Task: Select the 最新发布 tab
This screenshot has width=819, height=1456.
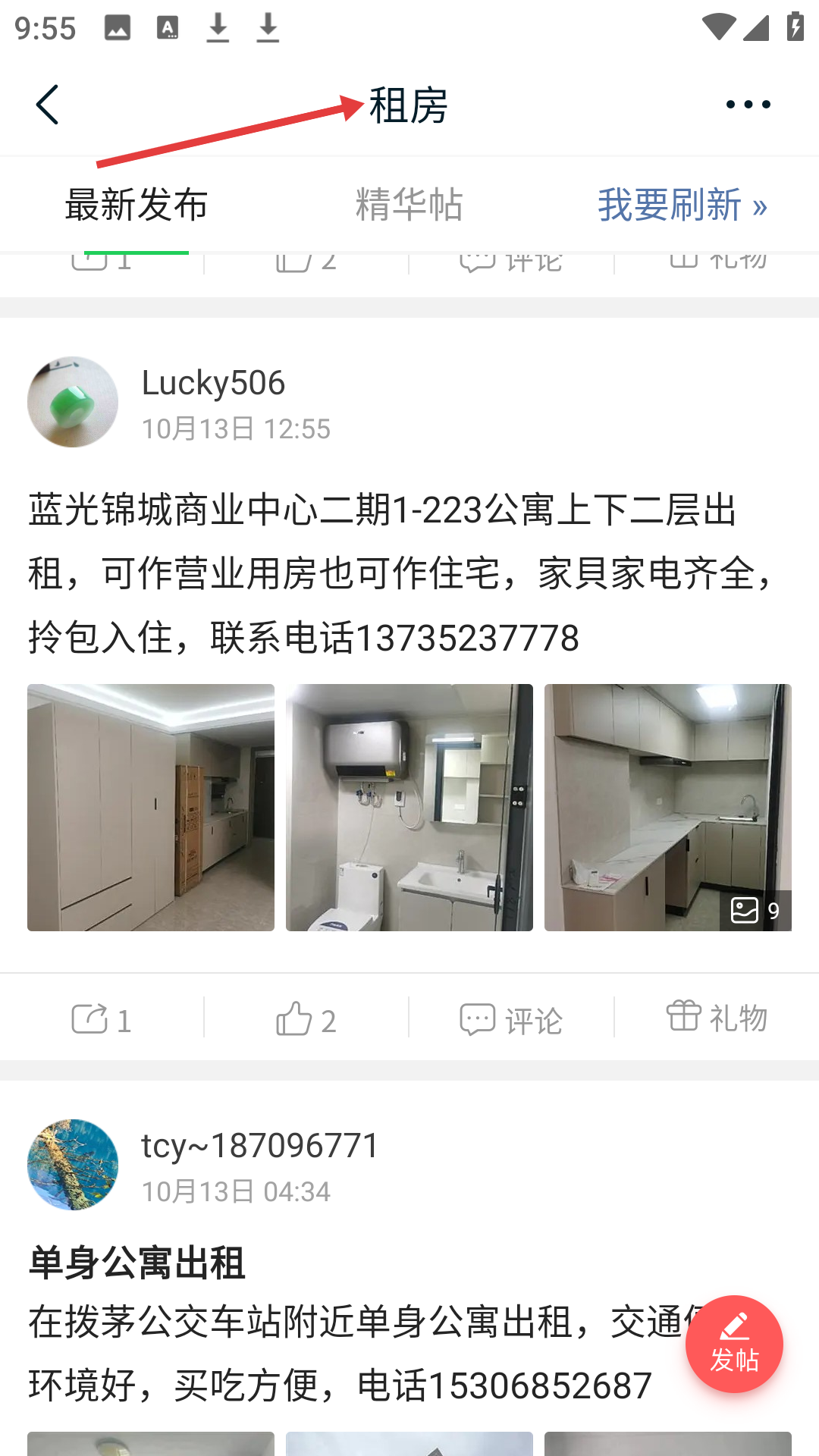Action: click(136, 205)
